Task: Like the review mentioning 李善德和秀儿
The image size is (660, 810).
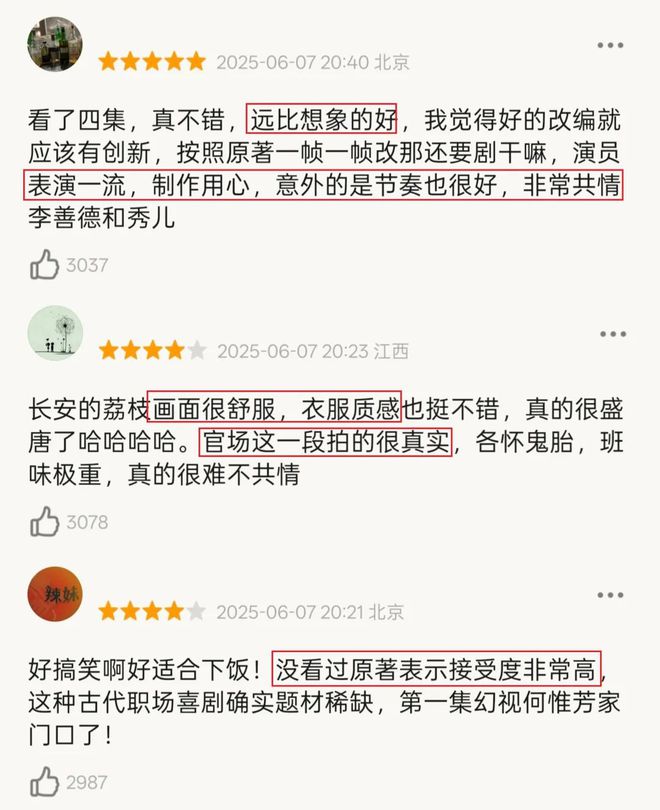Action: tap(45, 265)
